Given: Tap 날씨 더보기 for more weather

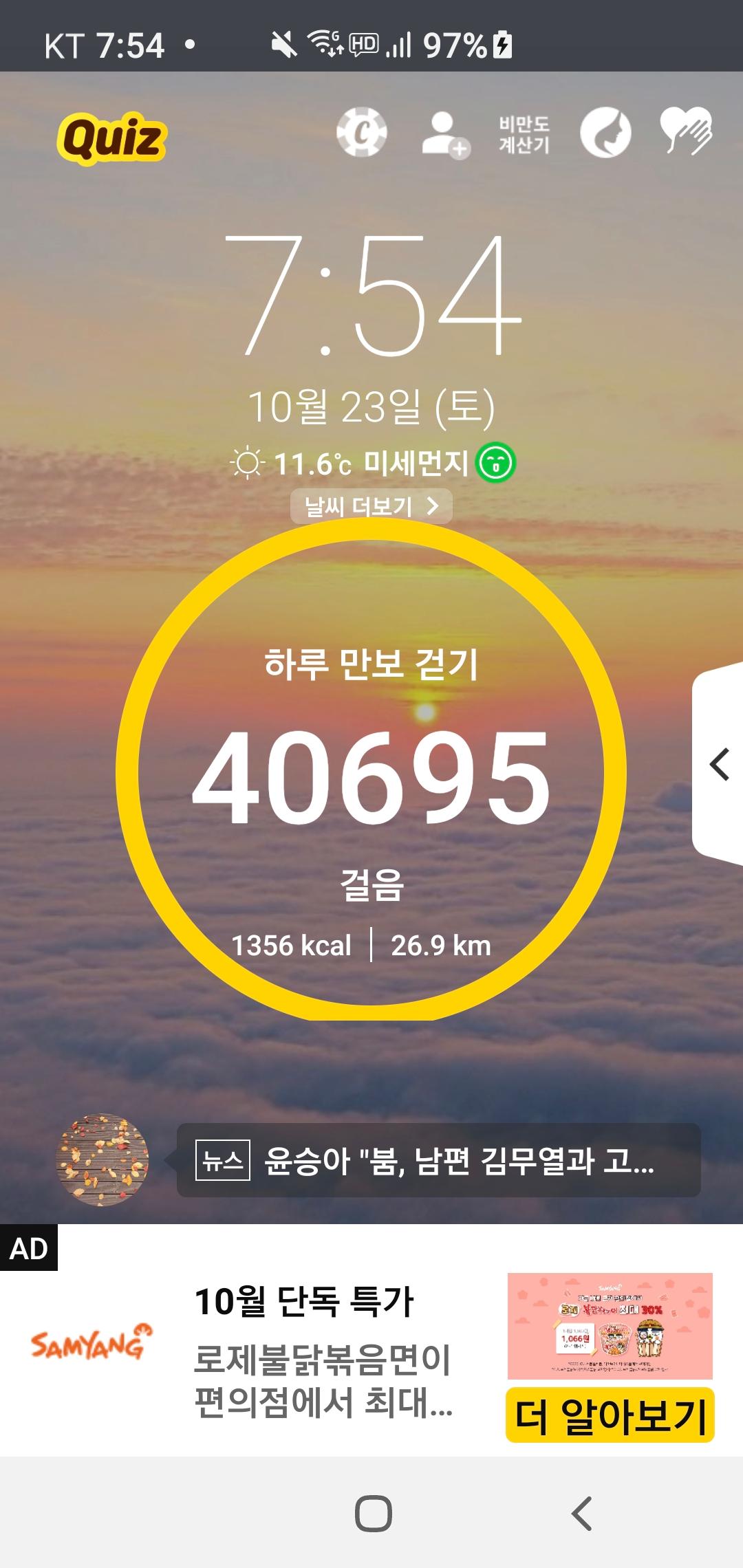Looking at the screenshot, I should tap(371, 507).
